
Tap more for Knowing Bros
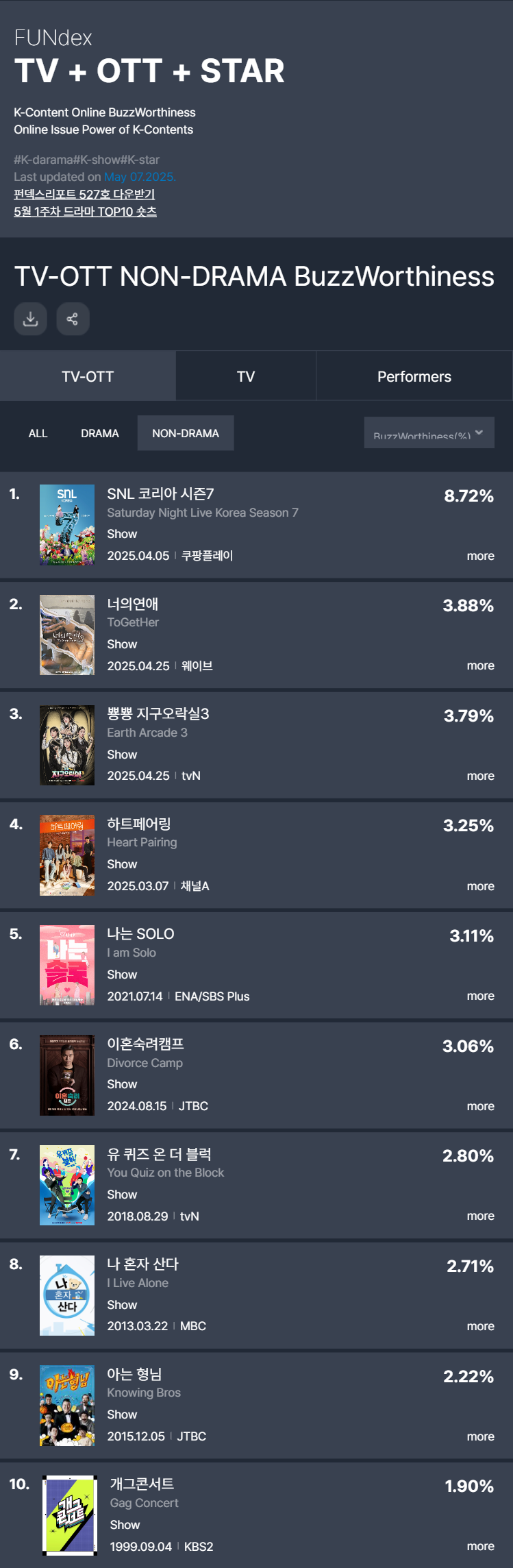coord(480,1436)
